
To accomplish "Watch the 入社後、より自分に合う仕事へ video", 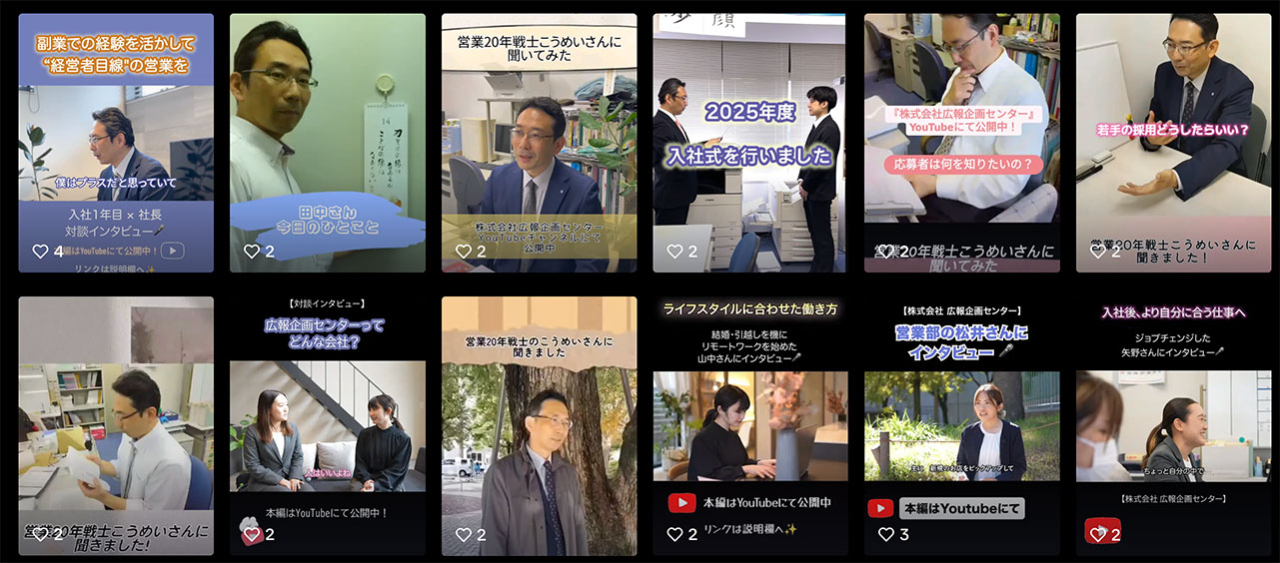I will click(x=1172, y=425).
